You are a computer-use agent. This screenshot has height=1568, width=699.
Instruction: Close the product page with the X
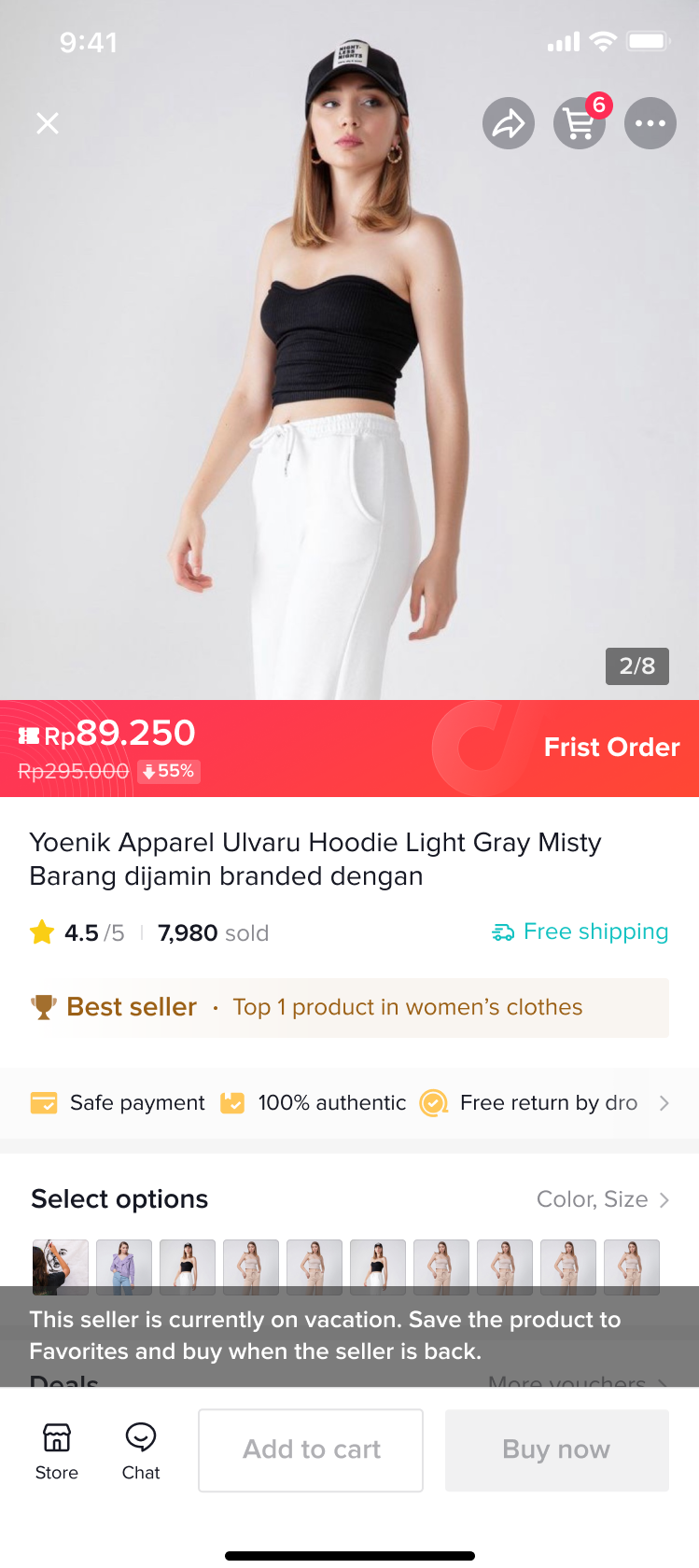click(46, 122)
